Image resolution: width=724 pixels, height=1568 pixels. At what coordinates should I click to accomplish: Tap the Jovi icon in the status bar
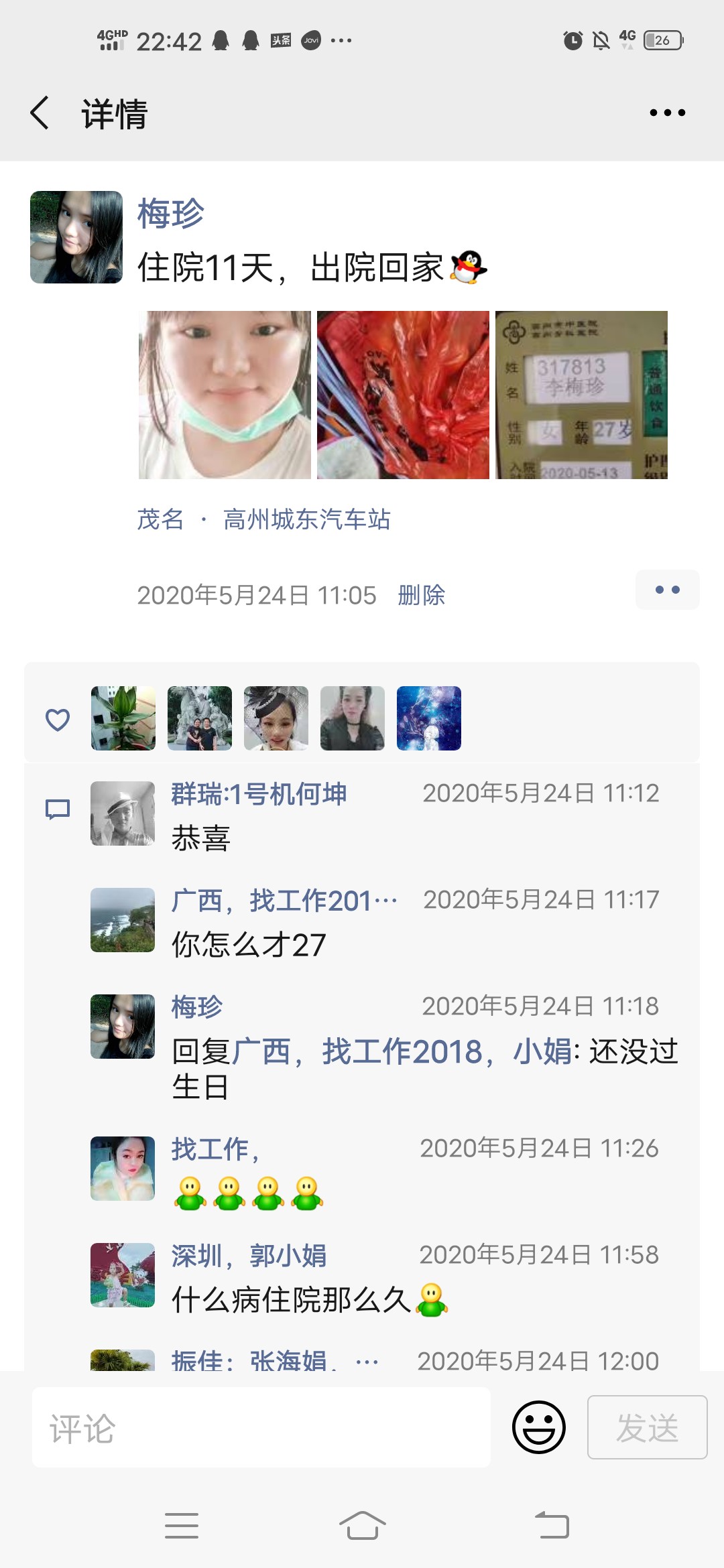pyautogui.click(x=311, y=40)
